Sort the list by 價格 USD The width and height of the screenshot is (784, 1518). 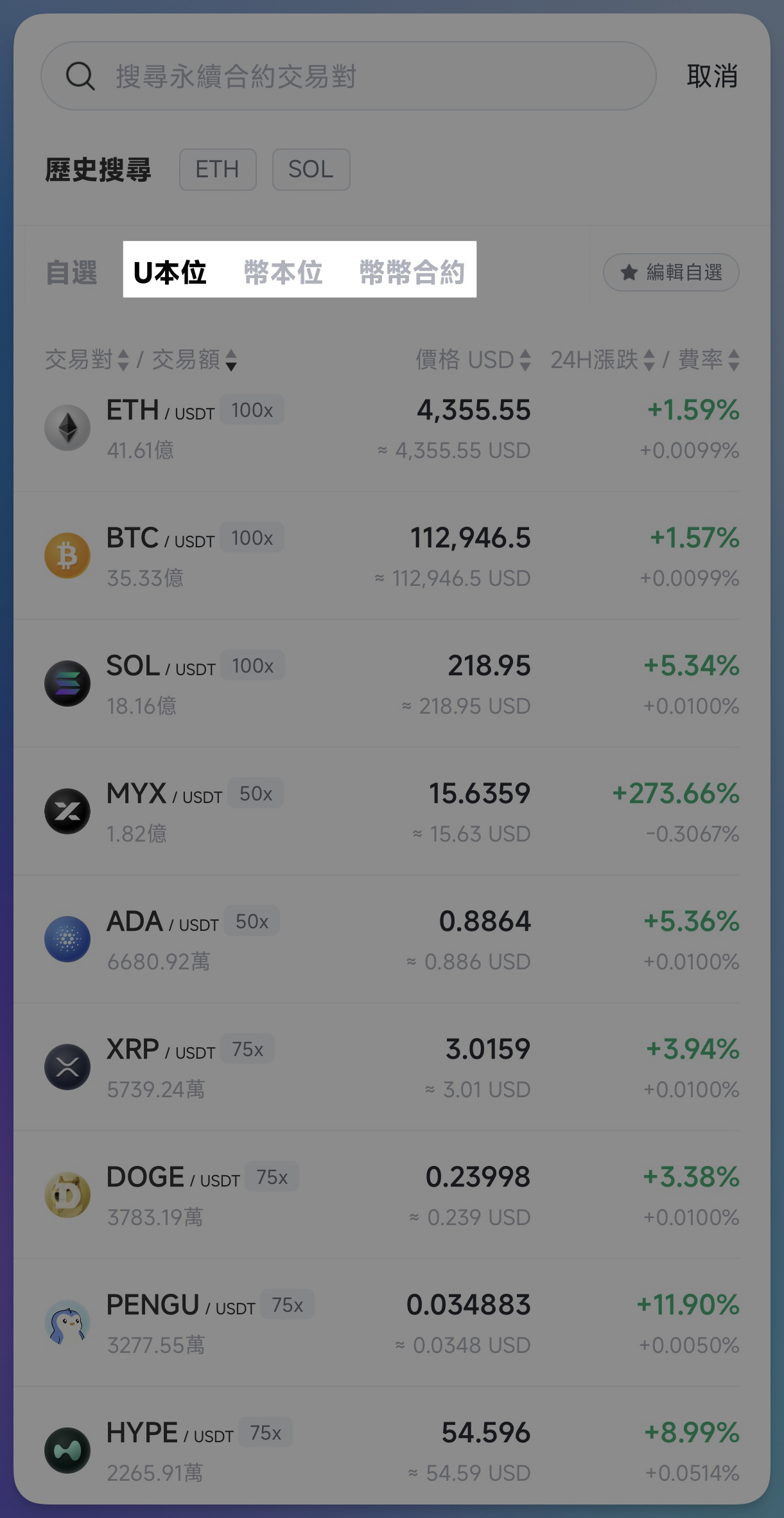[473, 360]
